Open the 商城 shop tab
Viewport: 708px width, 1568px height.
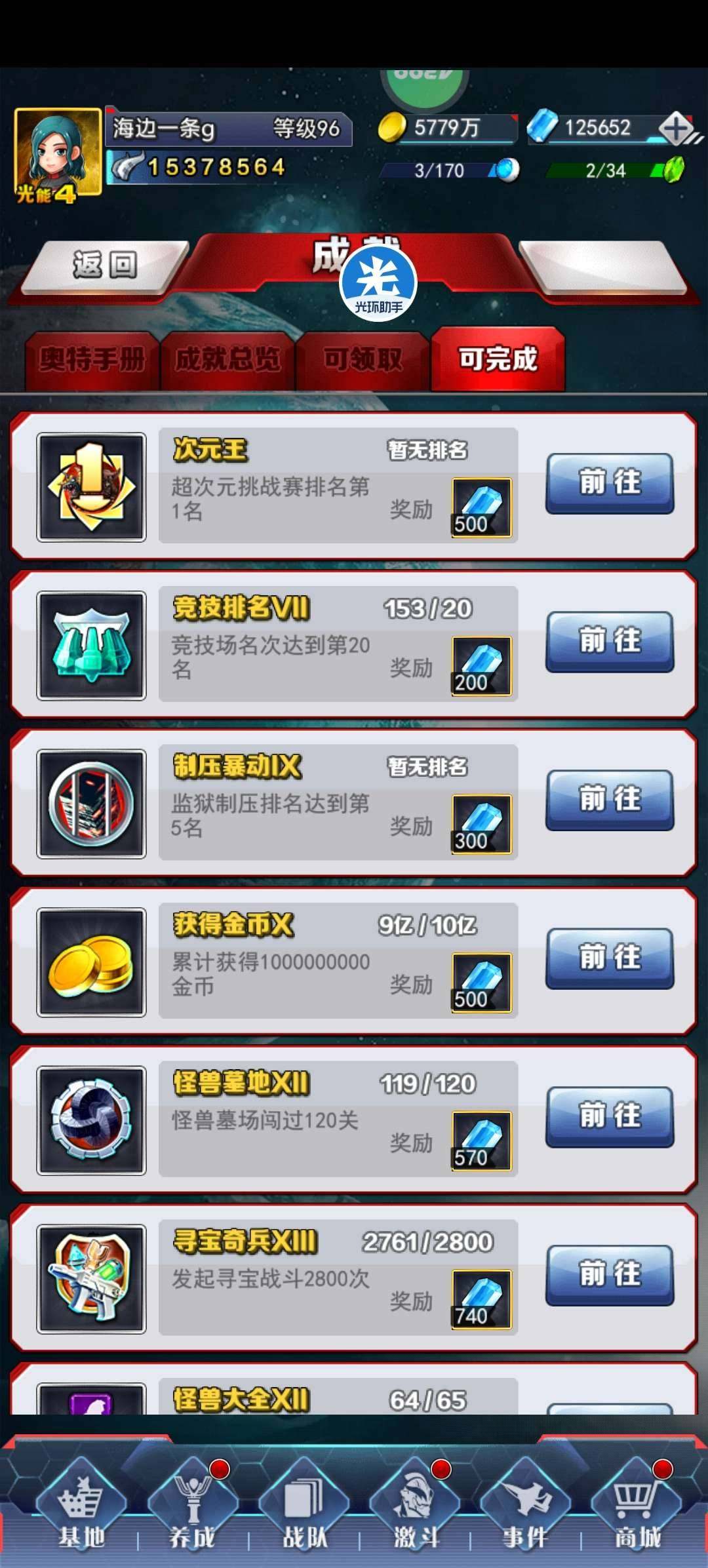click(637, 1508)
